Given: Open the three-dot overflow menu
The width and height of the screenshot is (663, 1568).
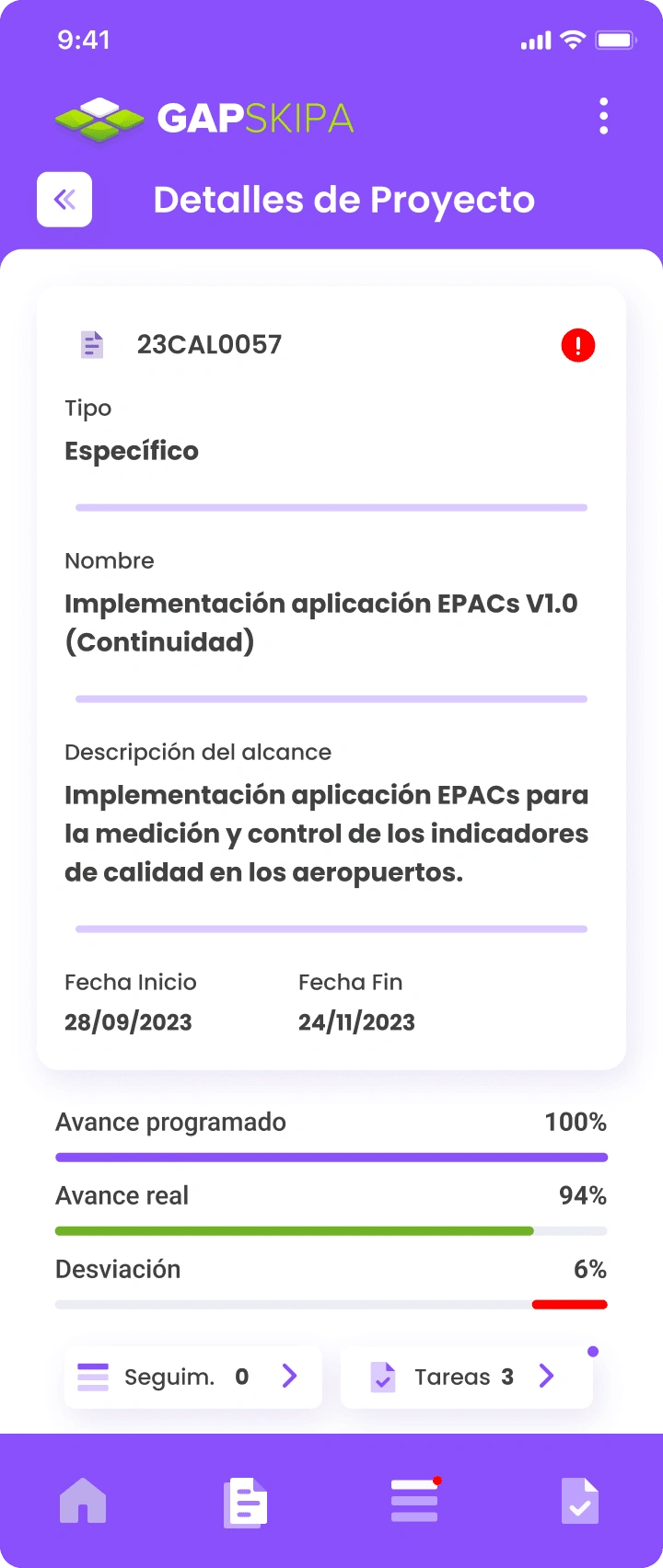Looking at the screenshot, I should pos(603,117).
